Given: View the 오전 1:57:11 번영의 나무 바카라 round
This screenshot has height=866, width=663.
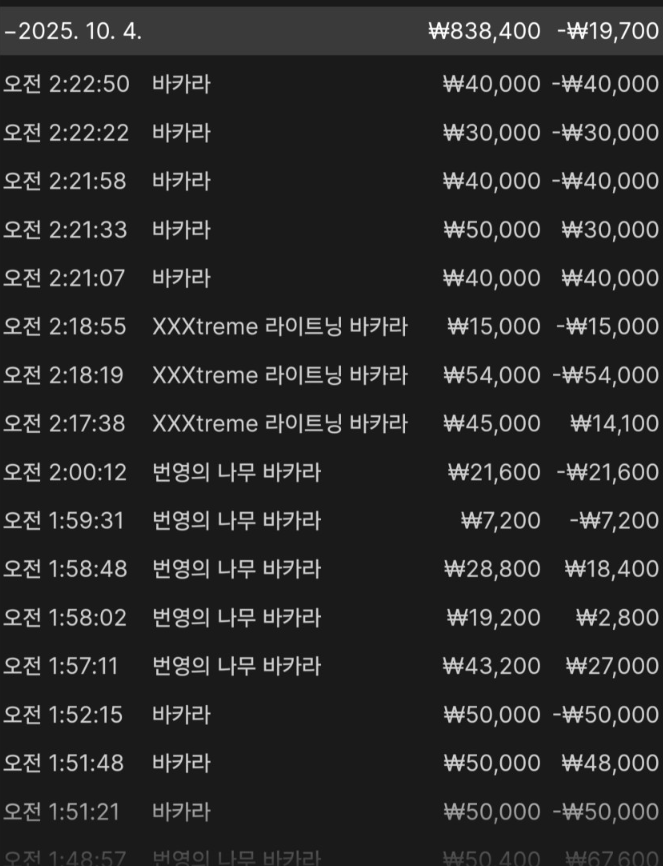Looking at the screenshot, I should (331, 666).
